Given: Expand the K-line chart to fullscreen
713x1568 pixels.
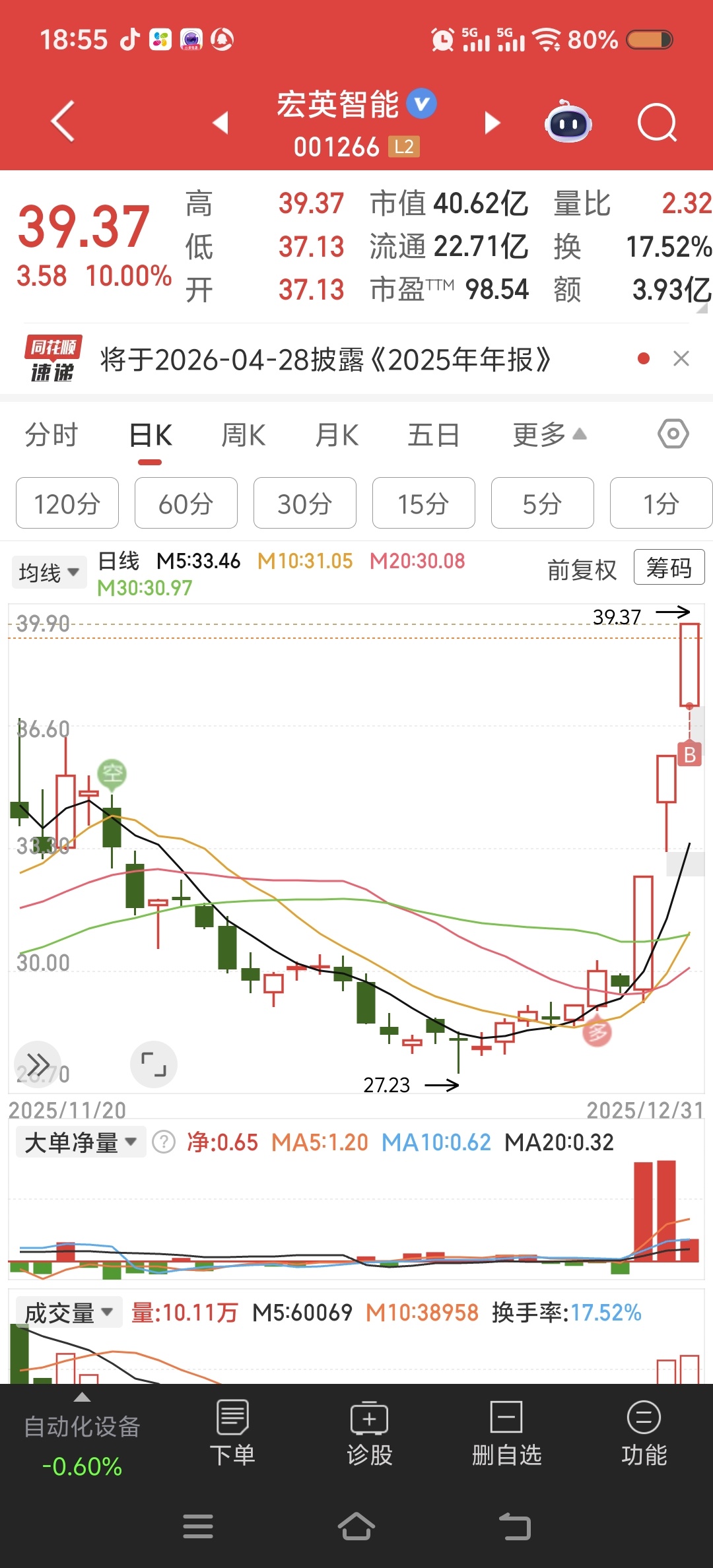Looking at the screenshot, I should [x=154, y=1064].
